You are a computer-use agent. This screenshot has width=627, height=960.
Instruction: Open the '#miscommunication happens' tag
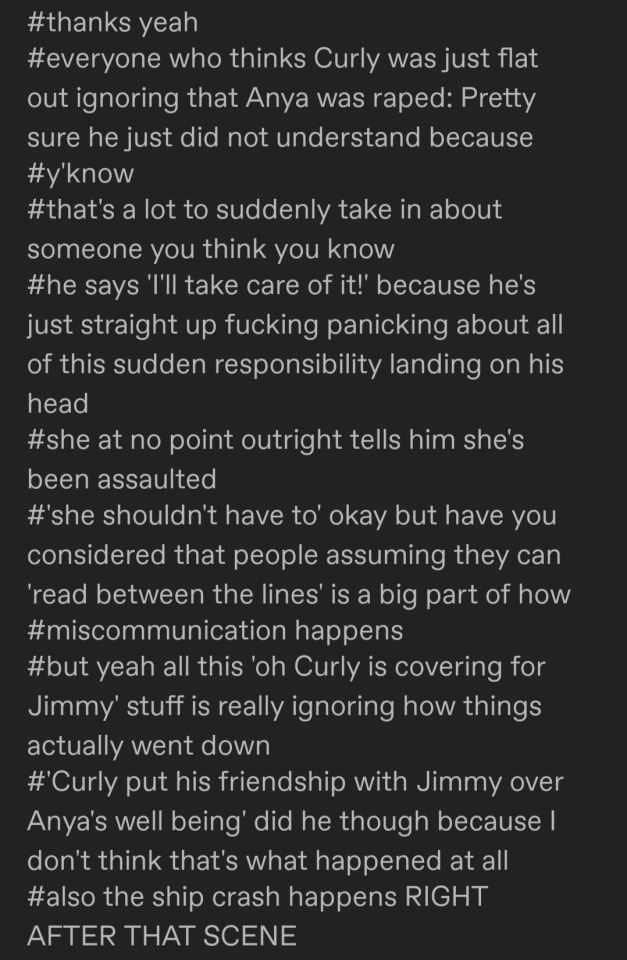214,631
